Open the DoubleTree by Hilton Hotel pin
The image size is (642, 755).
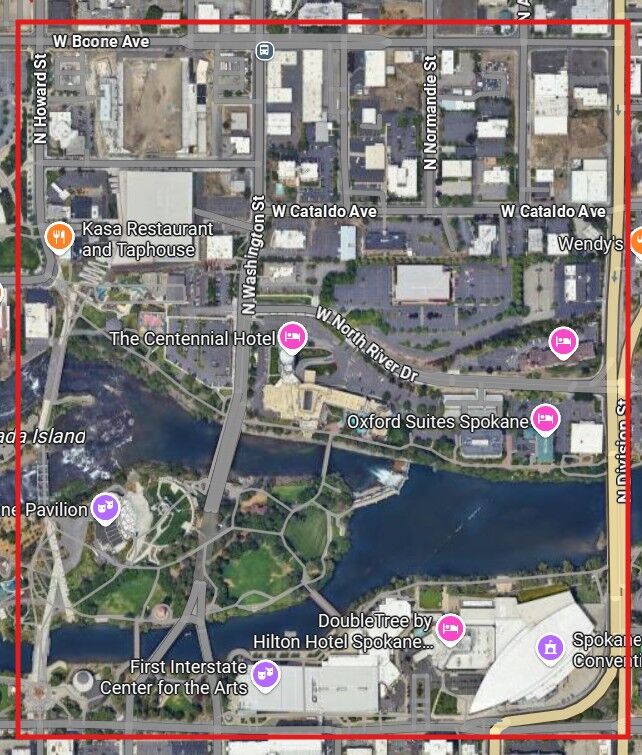pyautogui.click(x=450, y=628)
